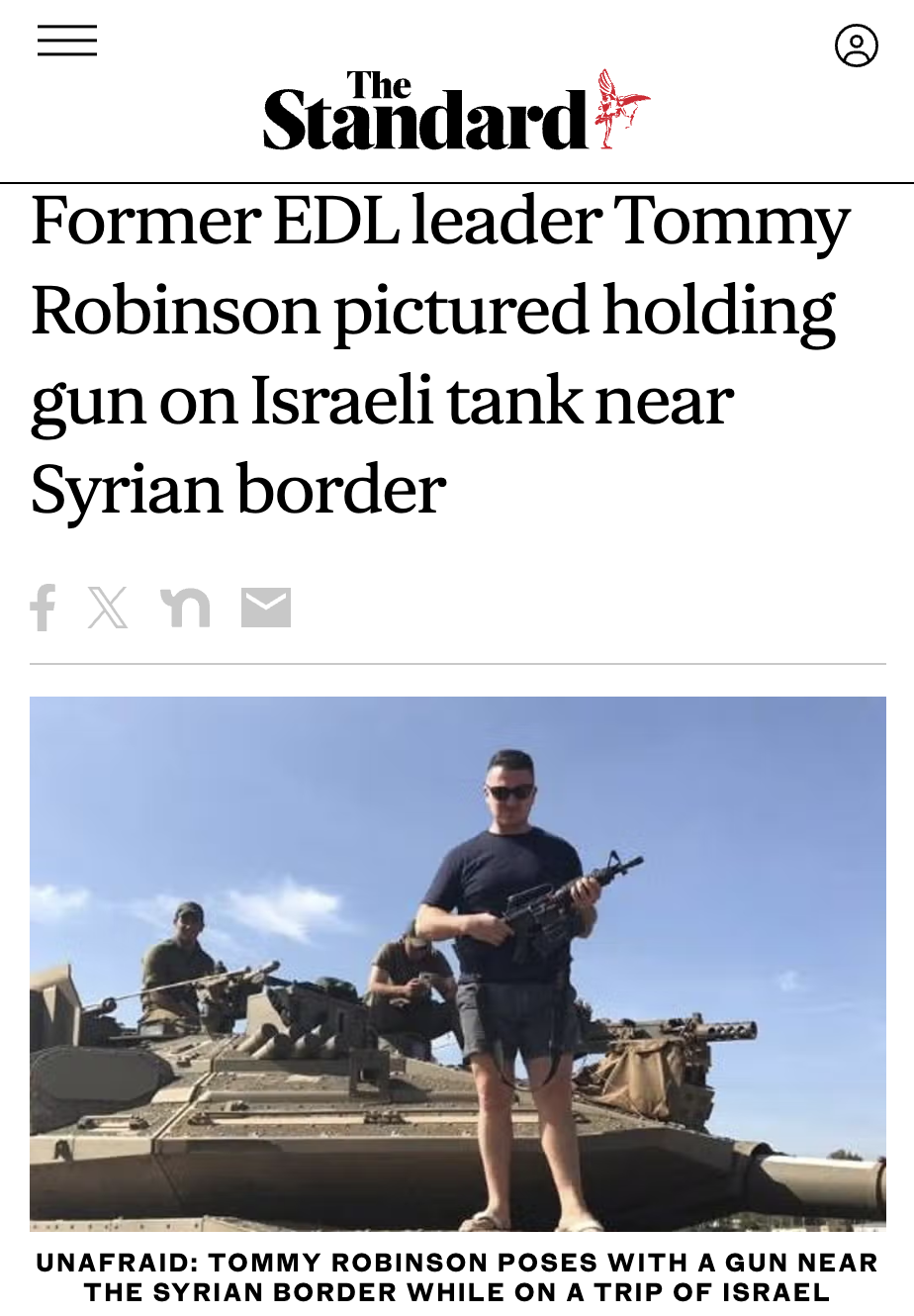This screenshot has width=914, height=1316.
Task: Open the article's lead photo
Action: pyautogui.click(x=457, y=963)
